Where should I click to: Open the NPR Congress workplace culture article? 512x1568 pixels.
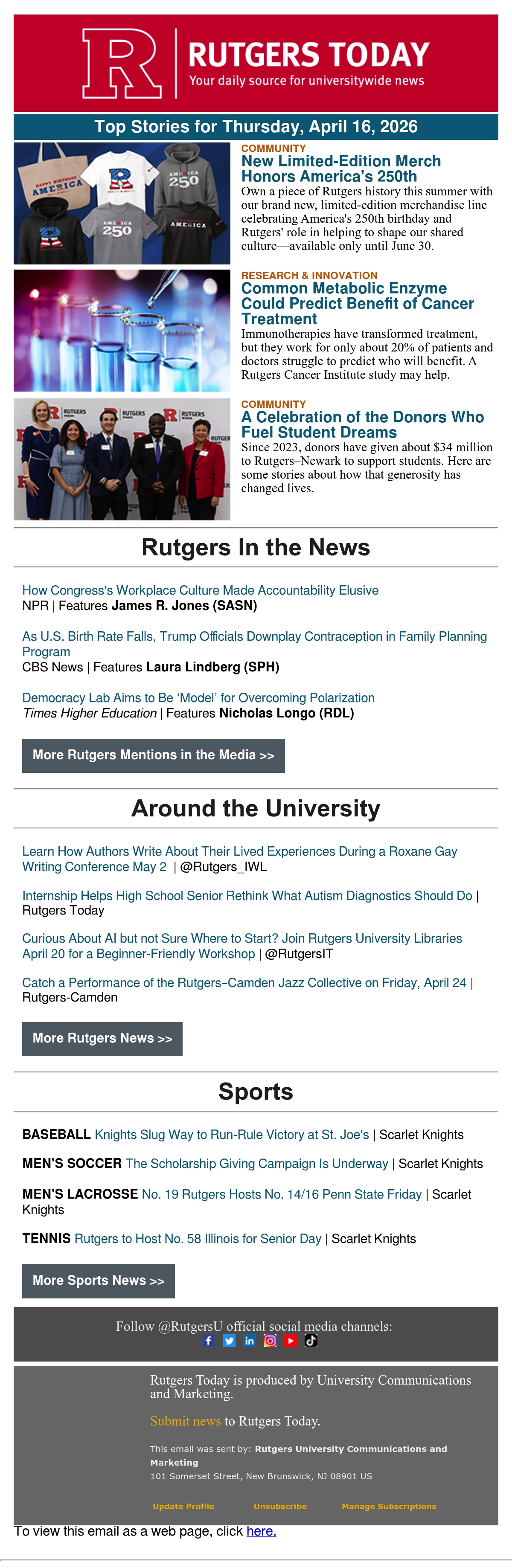click(x=200, y=590)
